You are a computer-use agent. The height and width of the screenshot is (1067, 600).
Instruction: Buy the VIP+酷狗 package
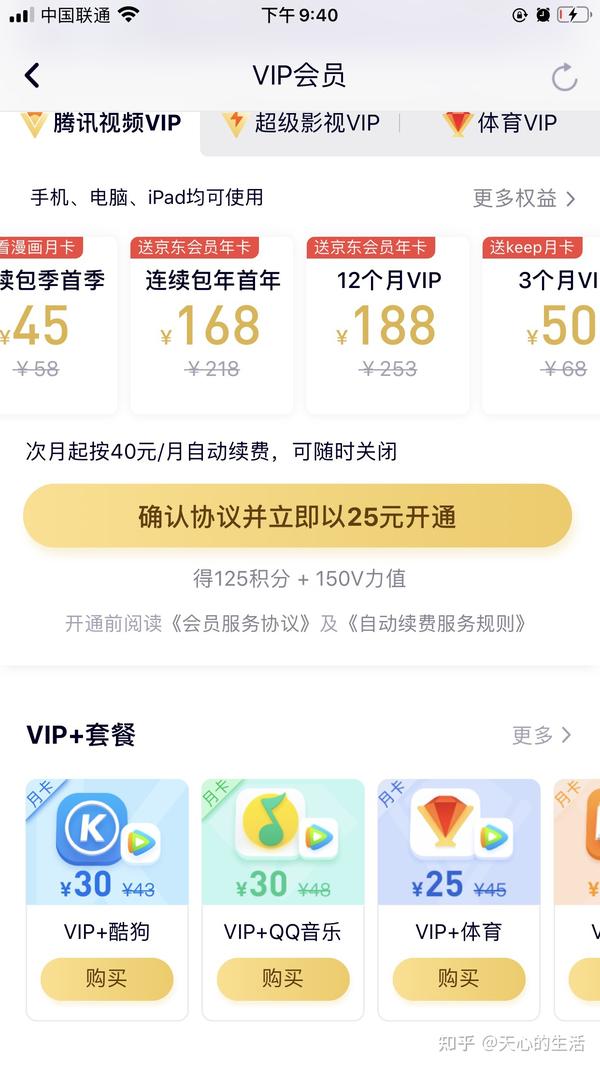point(107,979)
